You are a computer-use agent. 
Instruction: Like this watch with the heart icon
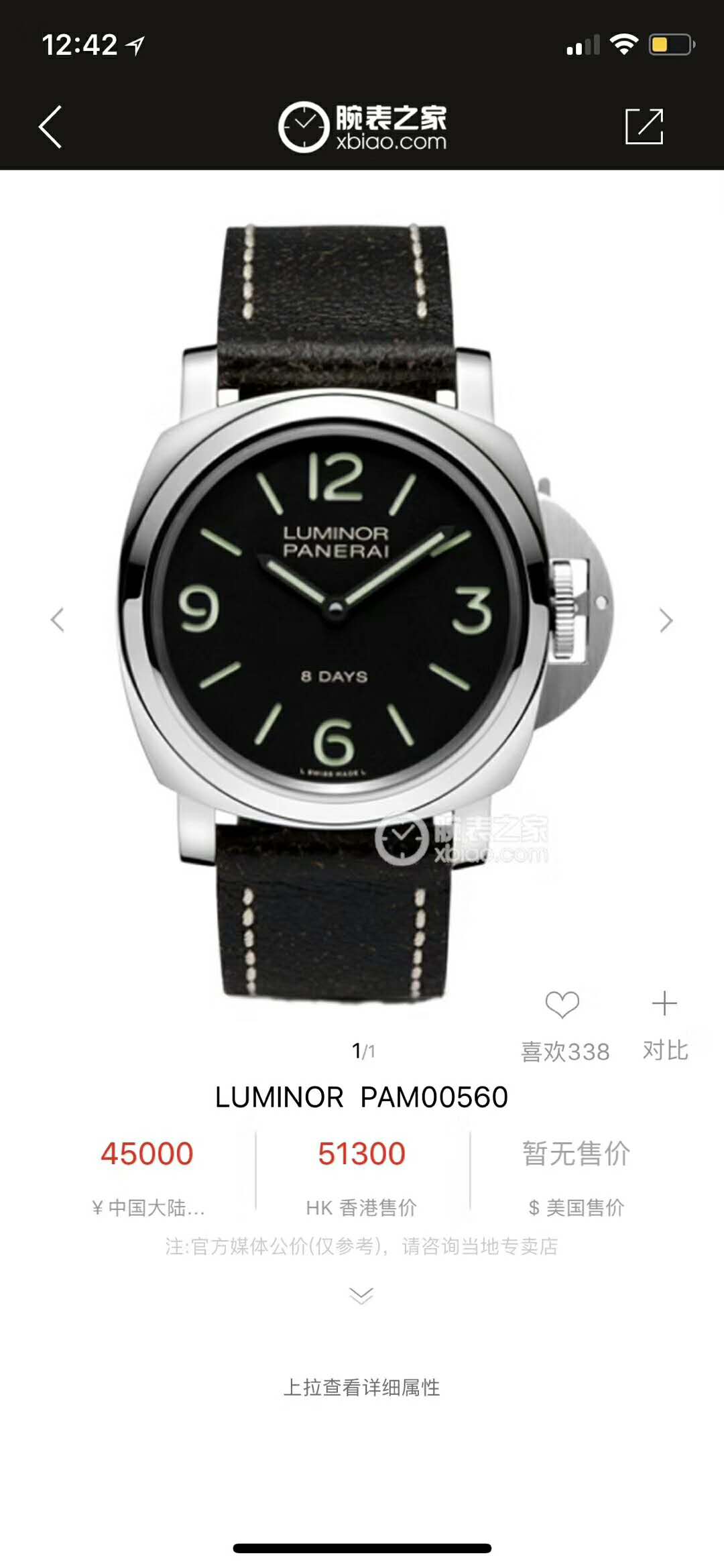tap(562, 1005)
